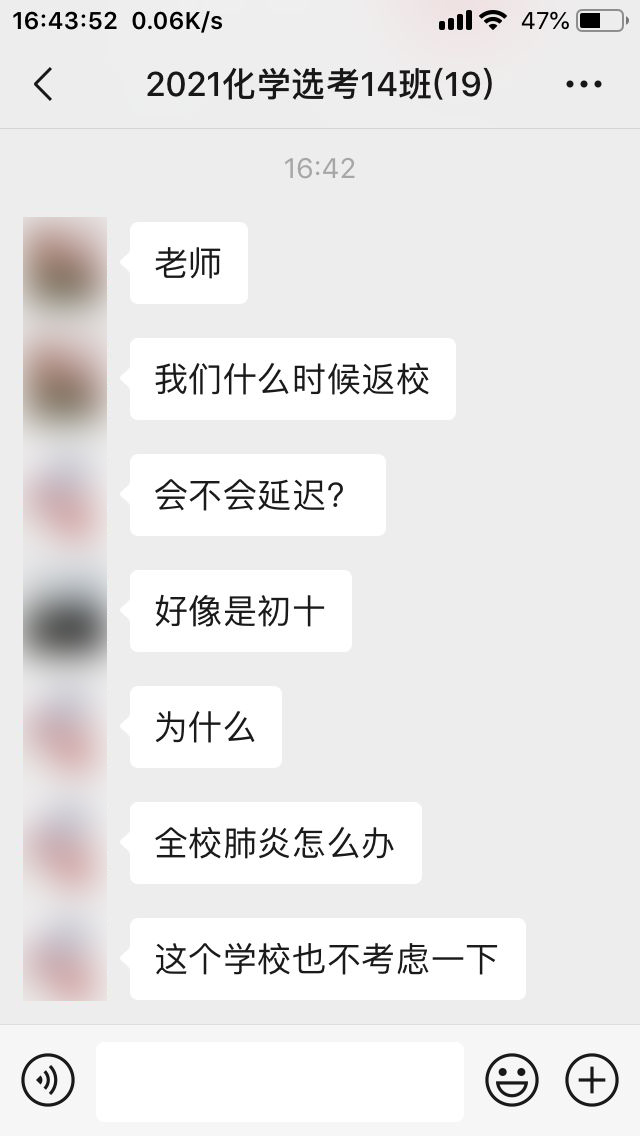Go back from the group chat
Viewport: 640px width, 1136px height.
coord(43,85)
